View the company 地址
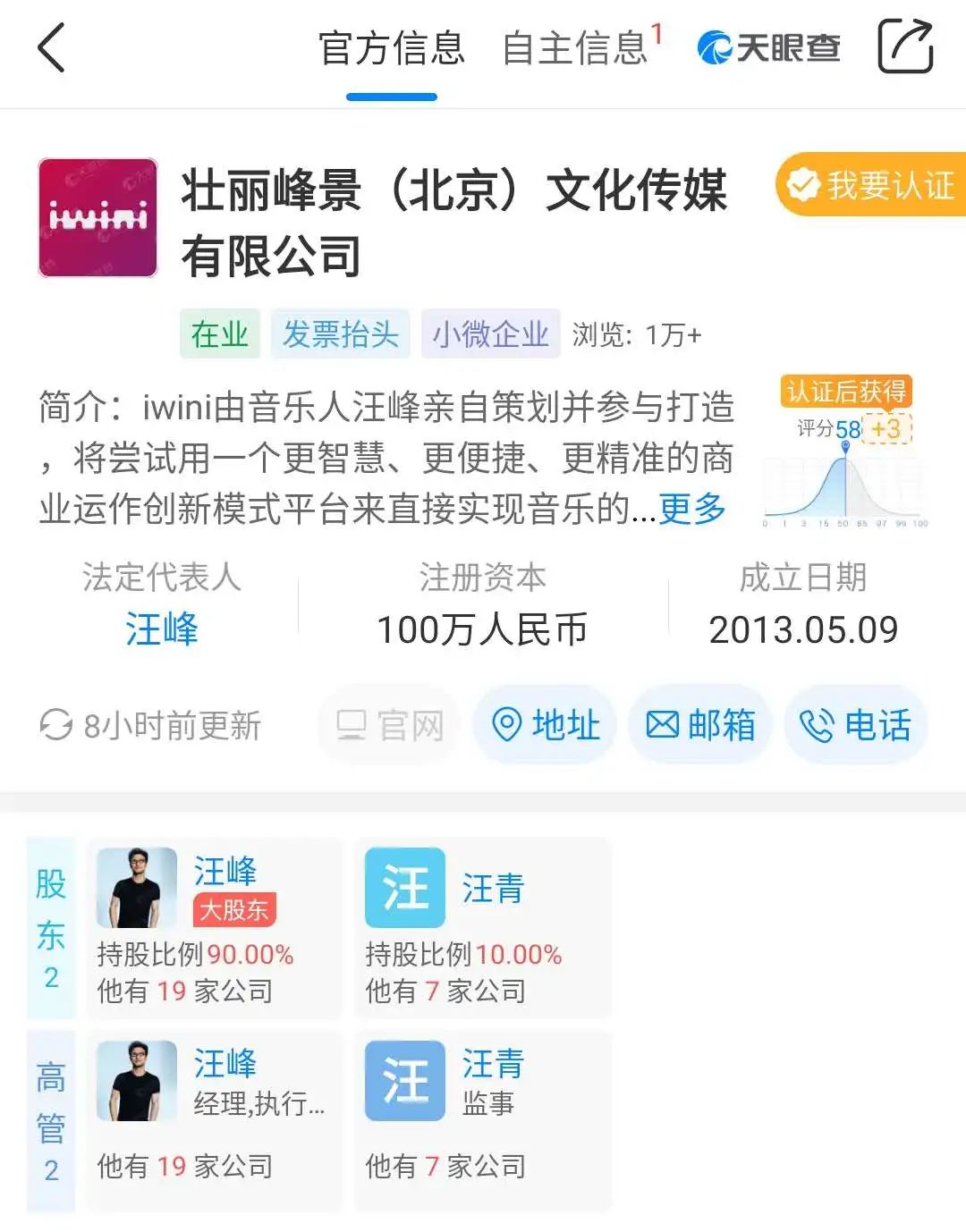 tap(545, 725)
